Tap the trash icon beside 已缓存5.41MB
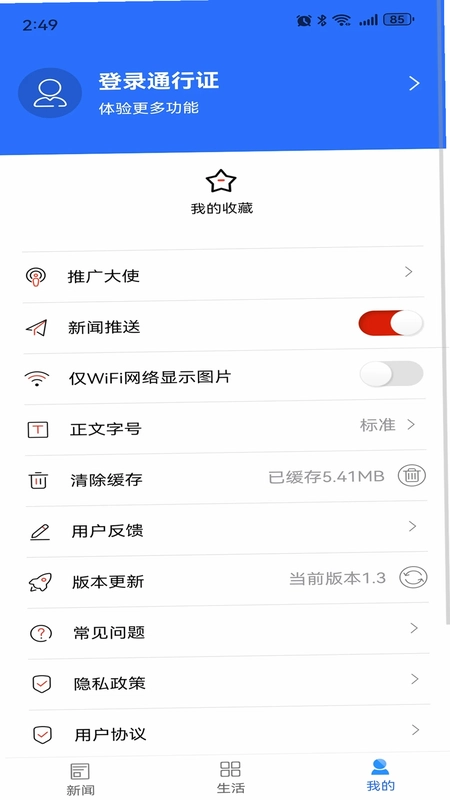This screenshot has width=450, height=800. point(412,476)
